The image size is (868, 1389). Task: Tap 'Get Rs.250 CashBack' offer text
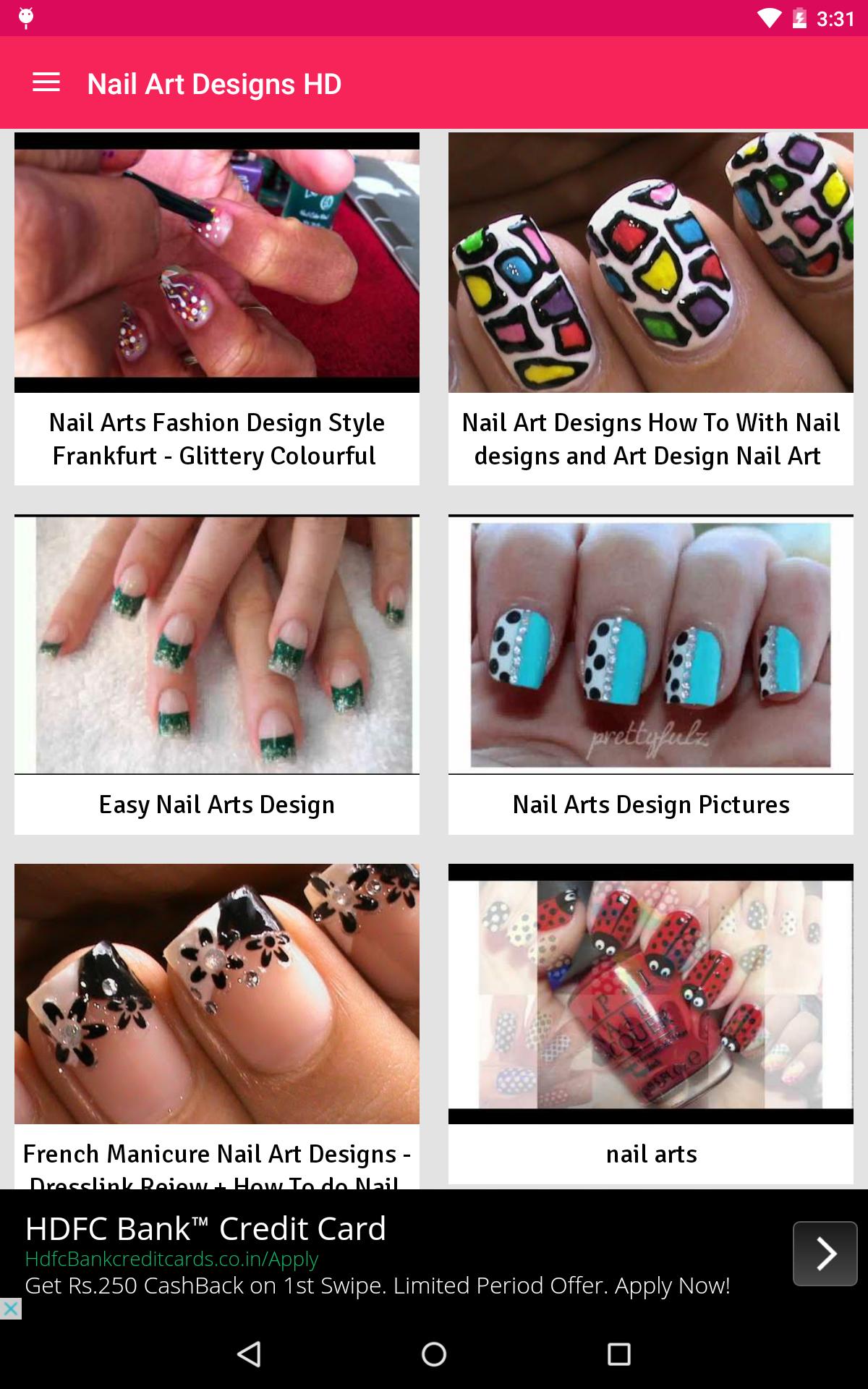[378, 1286]
